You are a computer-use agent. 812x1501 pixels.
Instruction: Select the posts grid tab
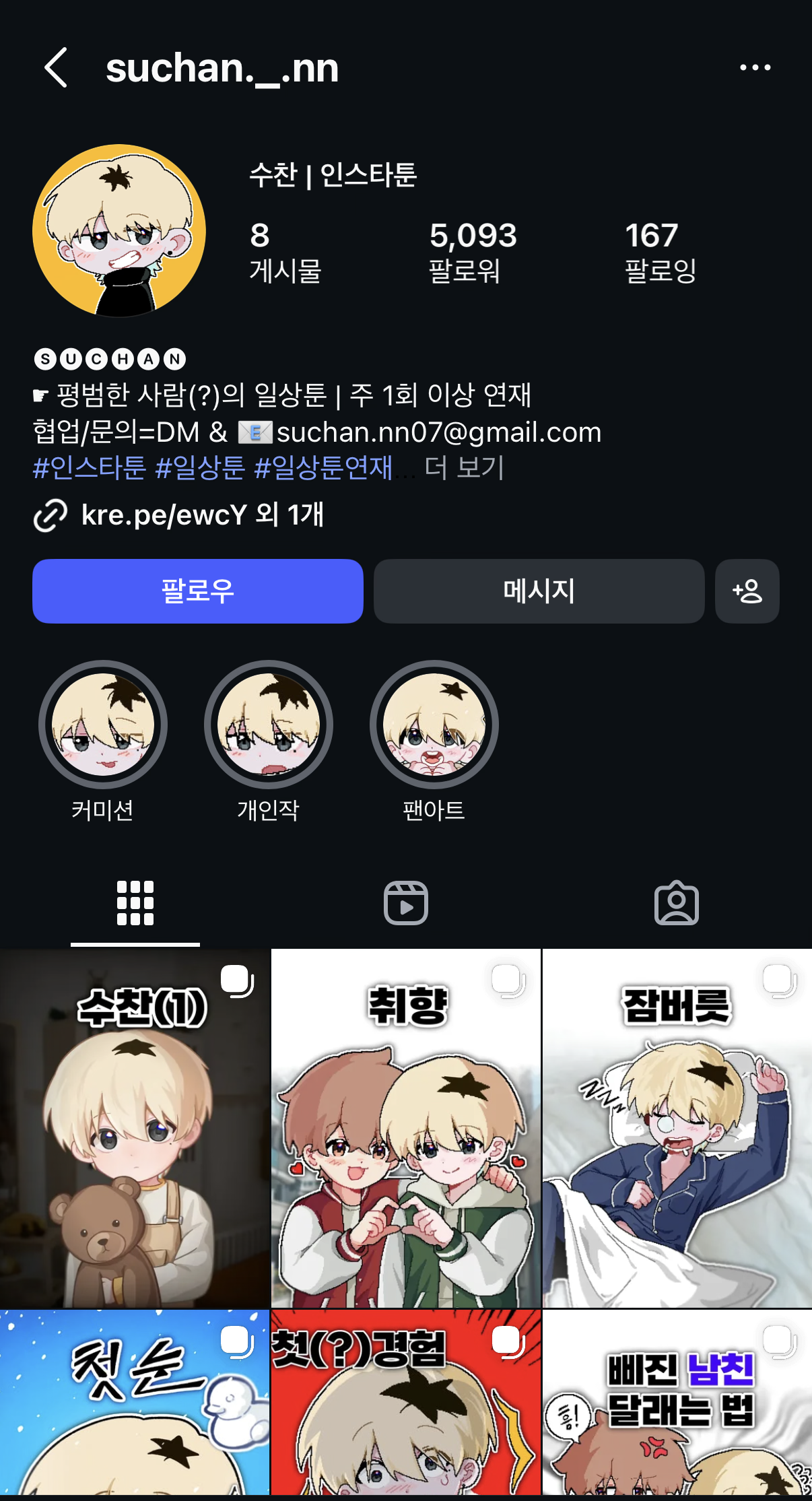pyautogui.click(x=135, y=903)
